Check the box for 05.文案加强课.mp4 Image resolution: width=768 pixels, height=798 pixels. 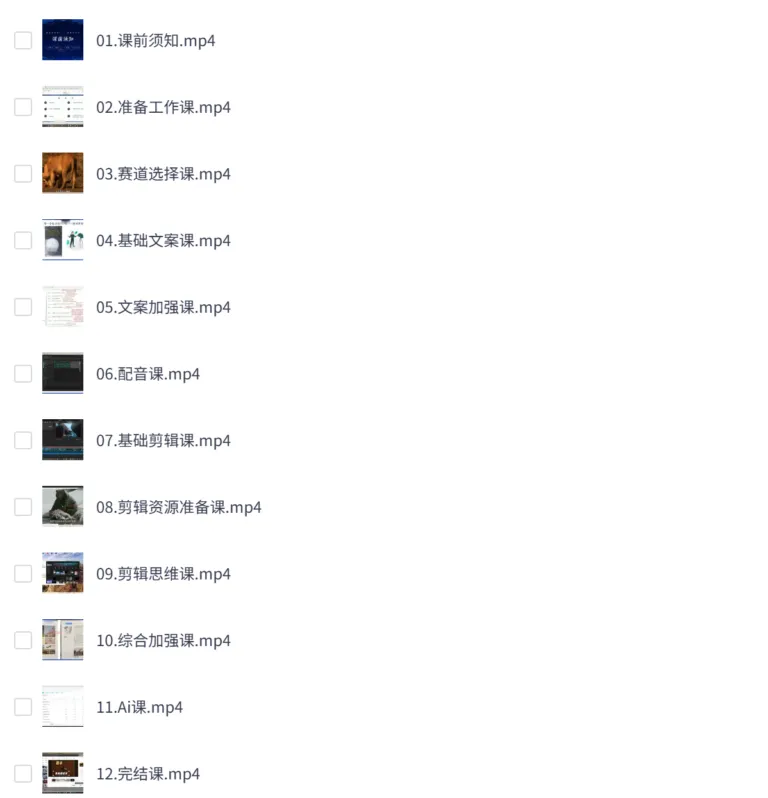click(x=23, y=307)
